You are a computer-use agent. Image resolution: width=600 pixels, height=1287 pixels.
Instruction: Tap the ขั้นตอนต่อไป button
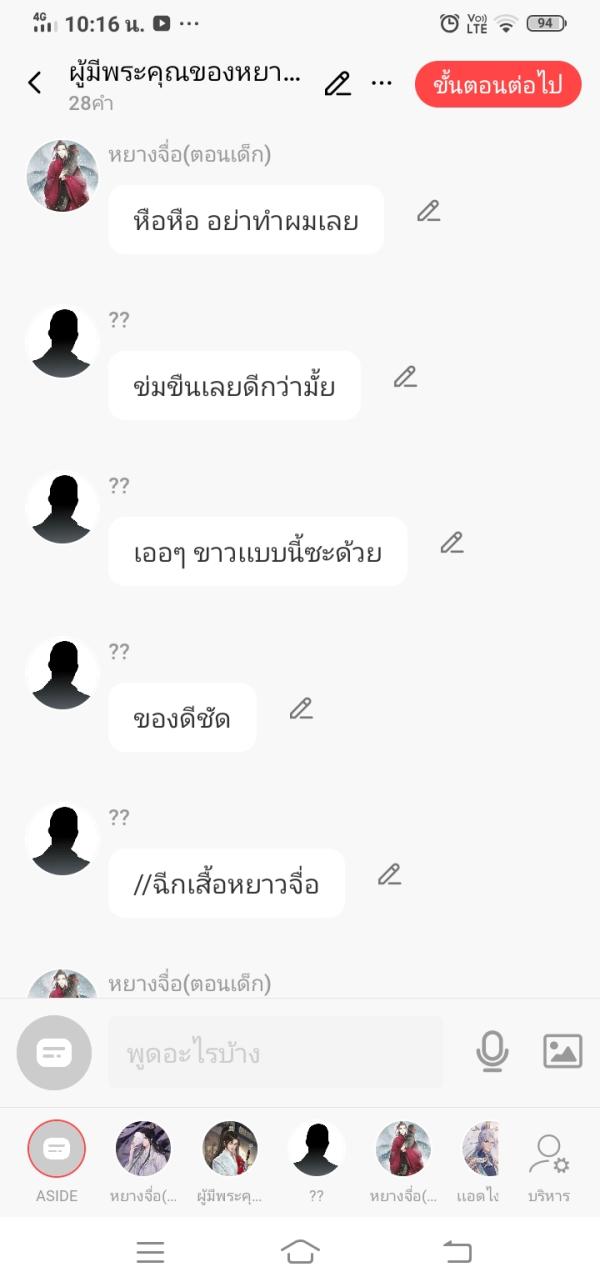(x=498, y=84)
